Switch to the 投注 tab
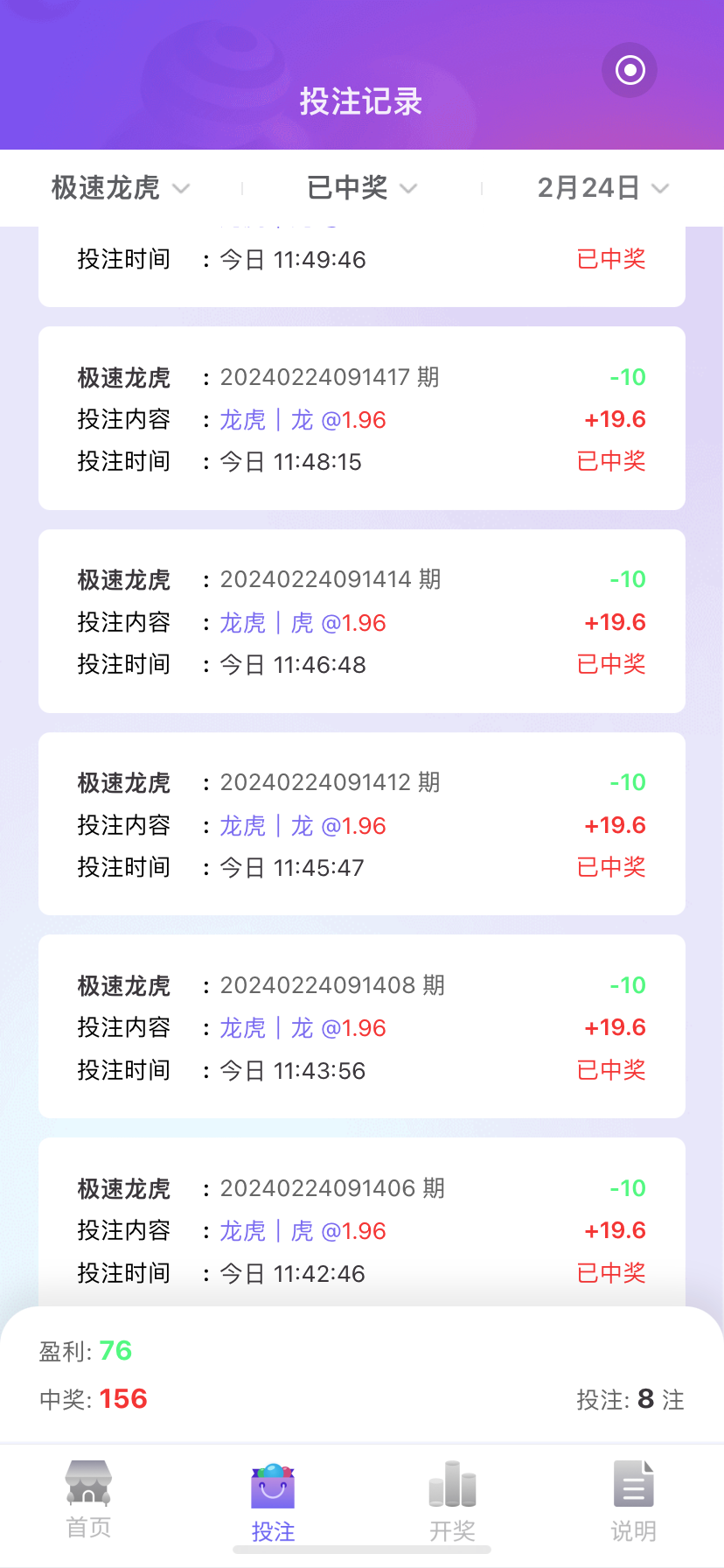The image size is (724, 1568). [272, 1501]
